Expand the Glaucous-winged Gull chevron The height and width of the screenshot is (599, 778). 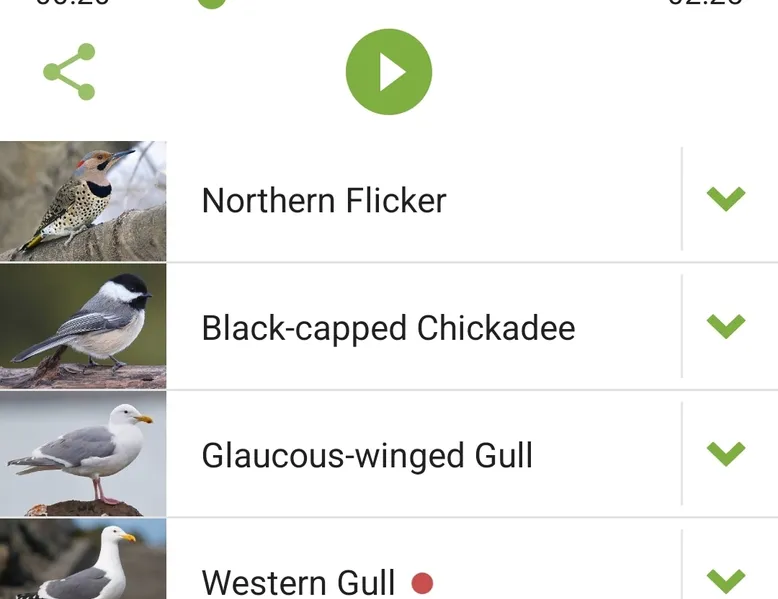[726, 454]
